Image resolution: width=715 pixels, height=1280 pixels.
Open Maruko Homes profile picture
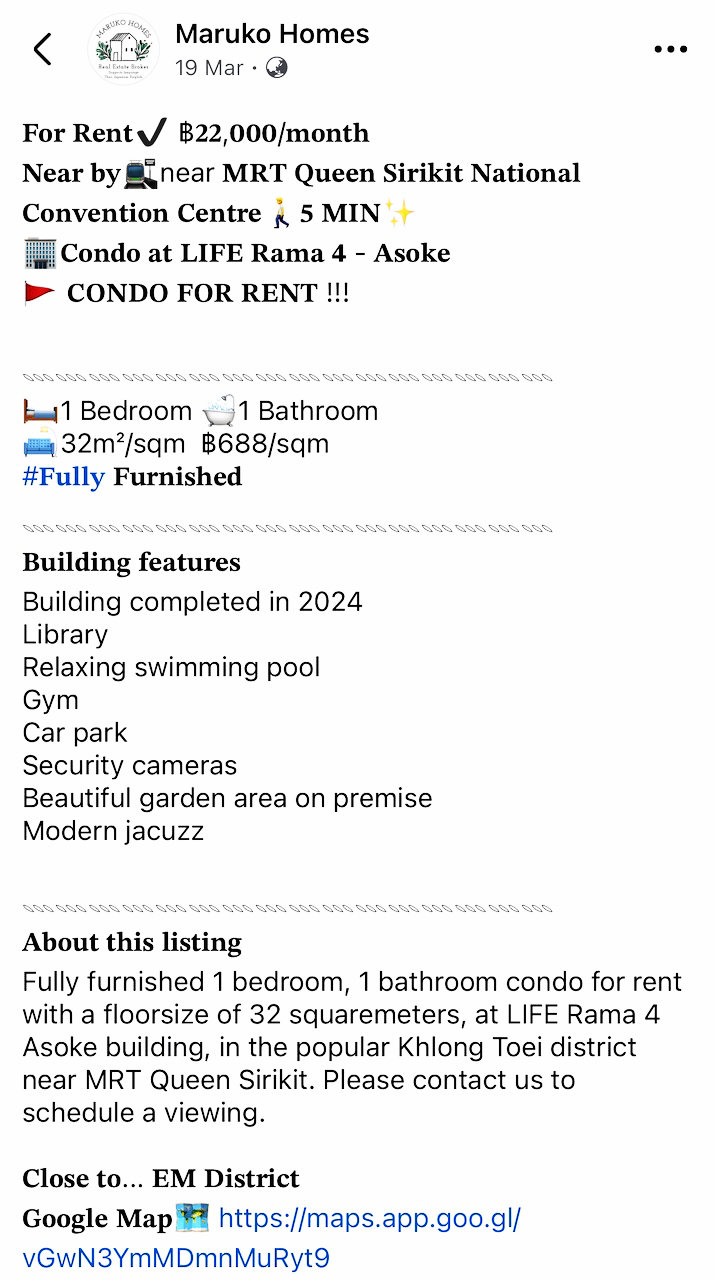[124, 49]
